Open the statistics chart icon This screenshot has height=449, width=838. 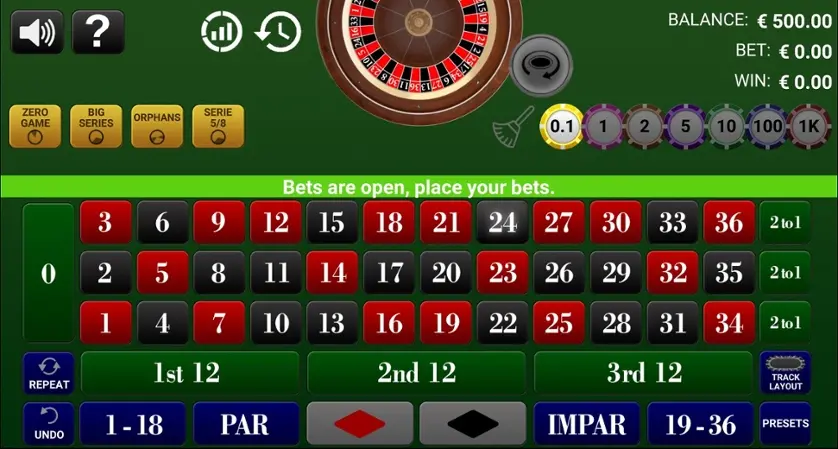coord(222,32)
